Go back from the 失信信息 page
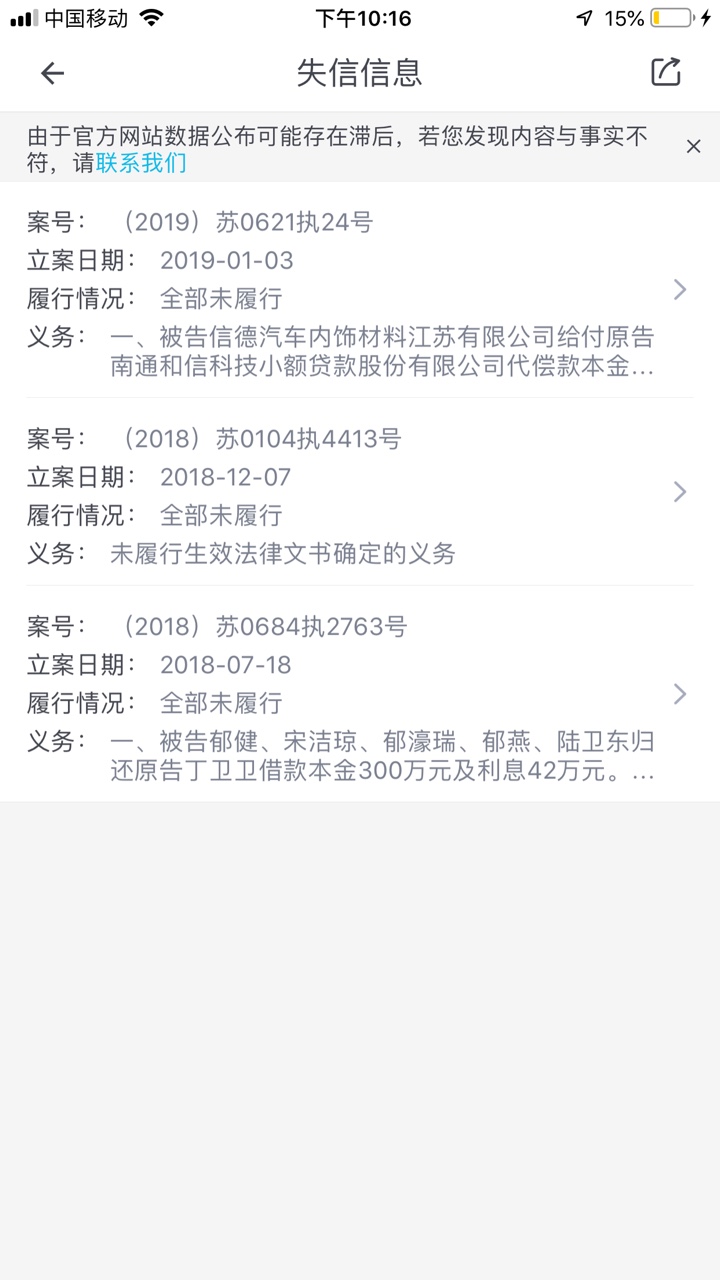 coord(52,73)
